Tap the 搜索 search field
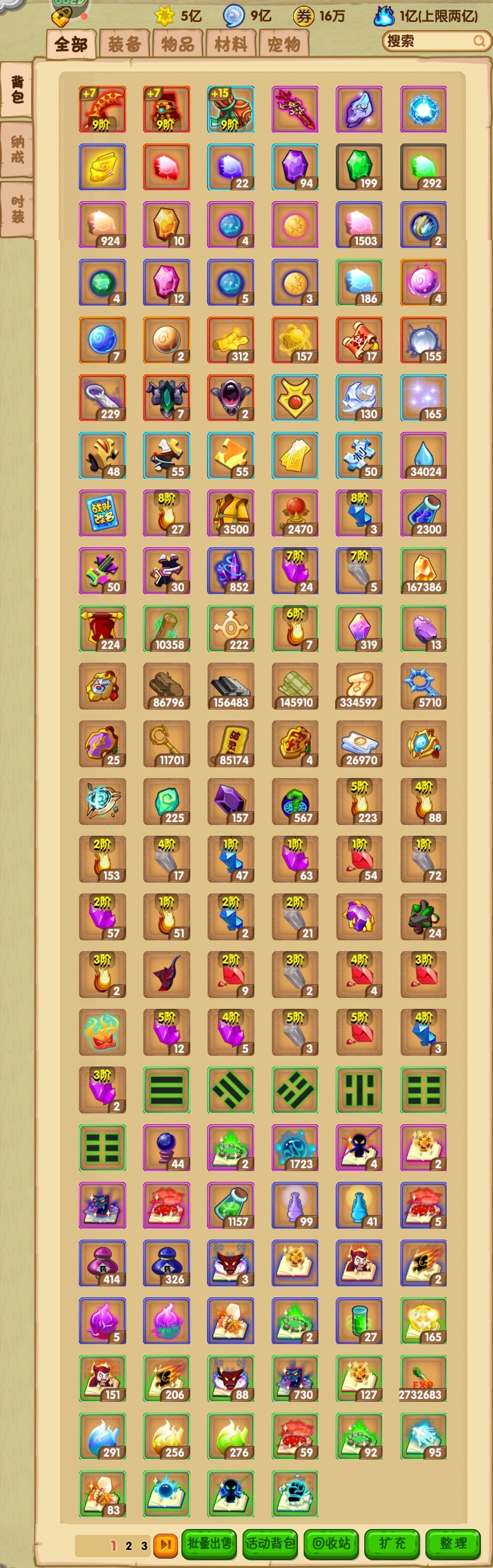 point(429,41)
